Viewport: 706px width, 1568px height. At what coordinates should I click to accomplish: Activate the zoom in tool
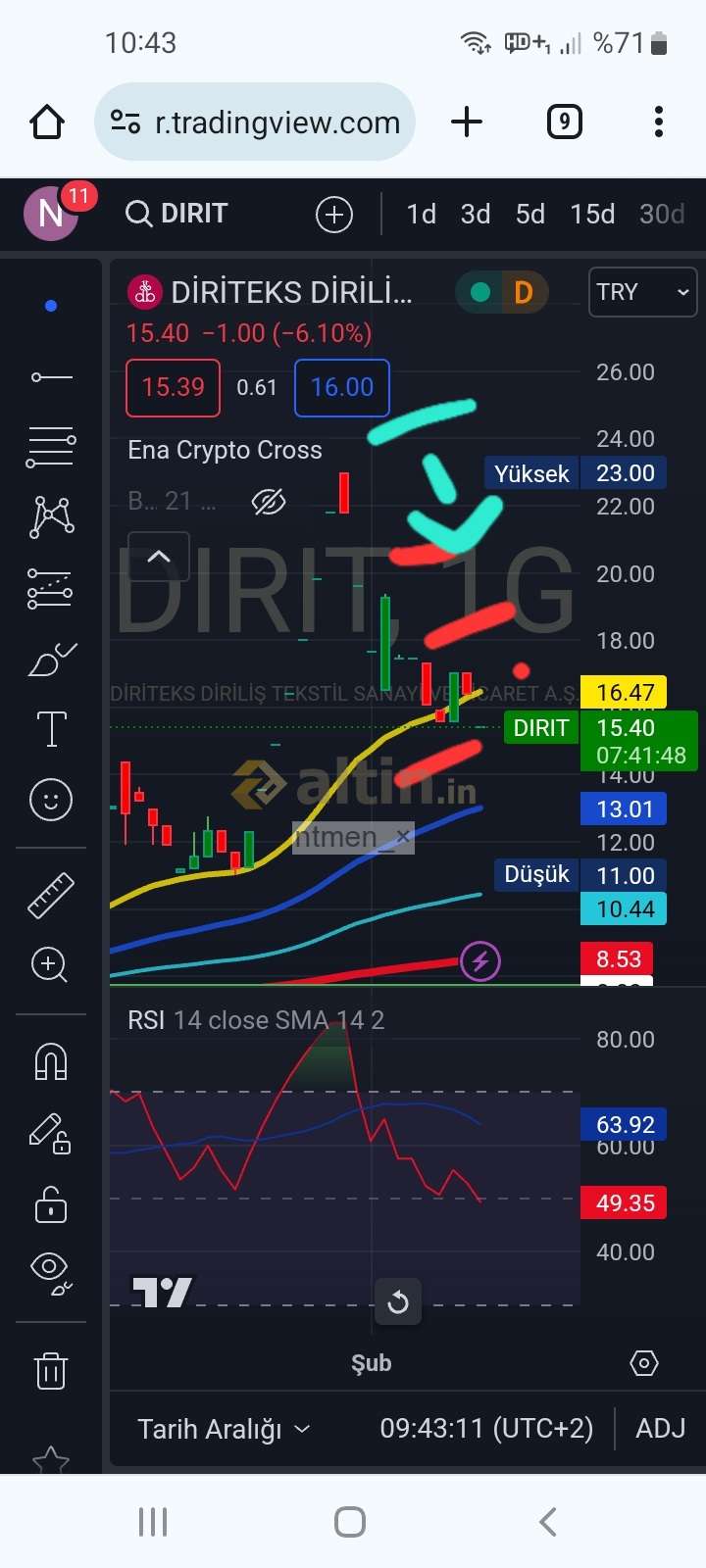[50, 964]
